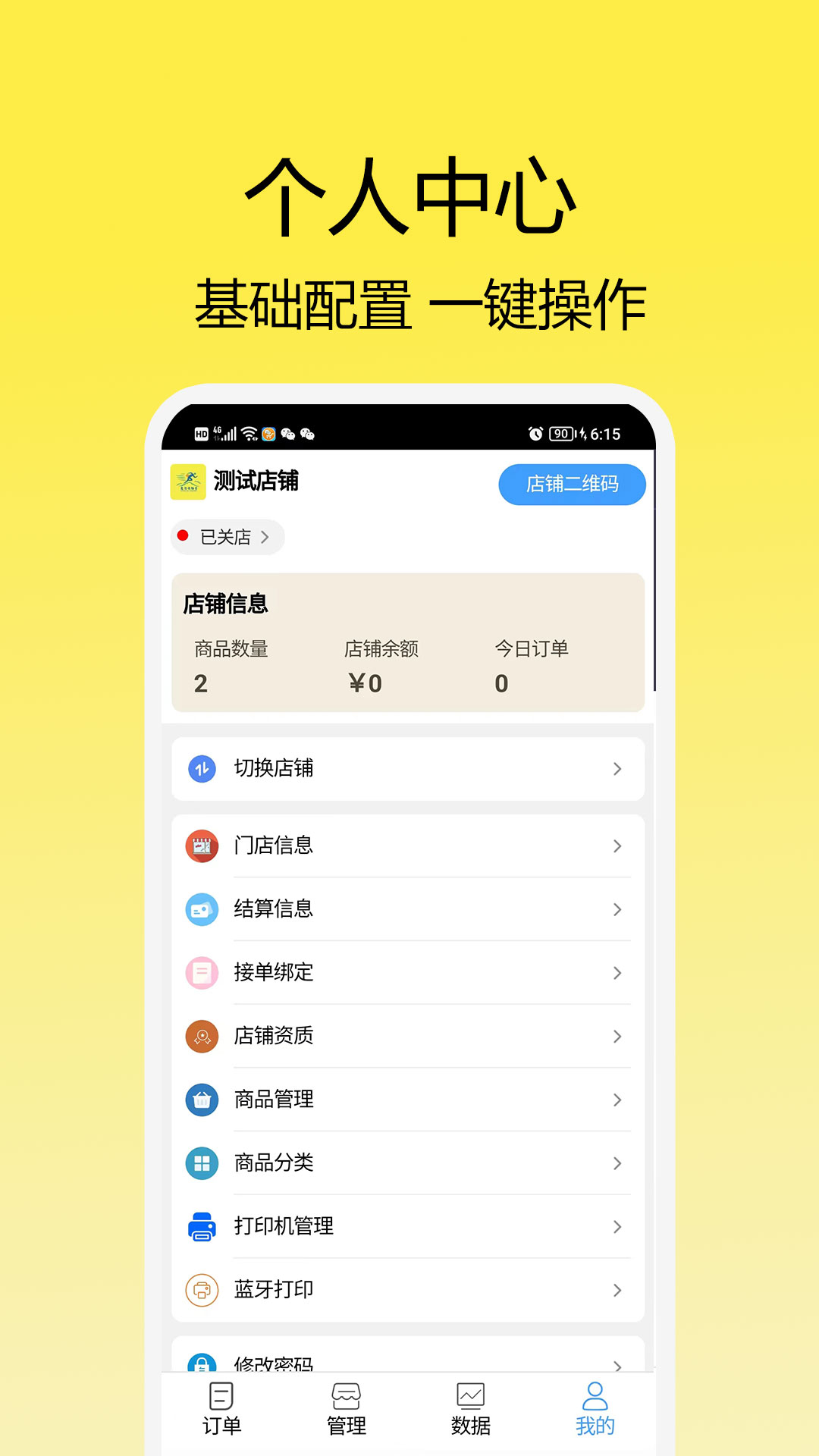Click the 店铺资质 badge icon
819x1456 pixels.
tap(201, 1037)
